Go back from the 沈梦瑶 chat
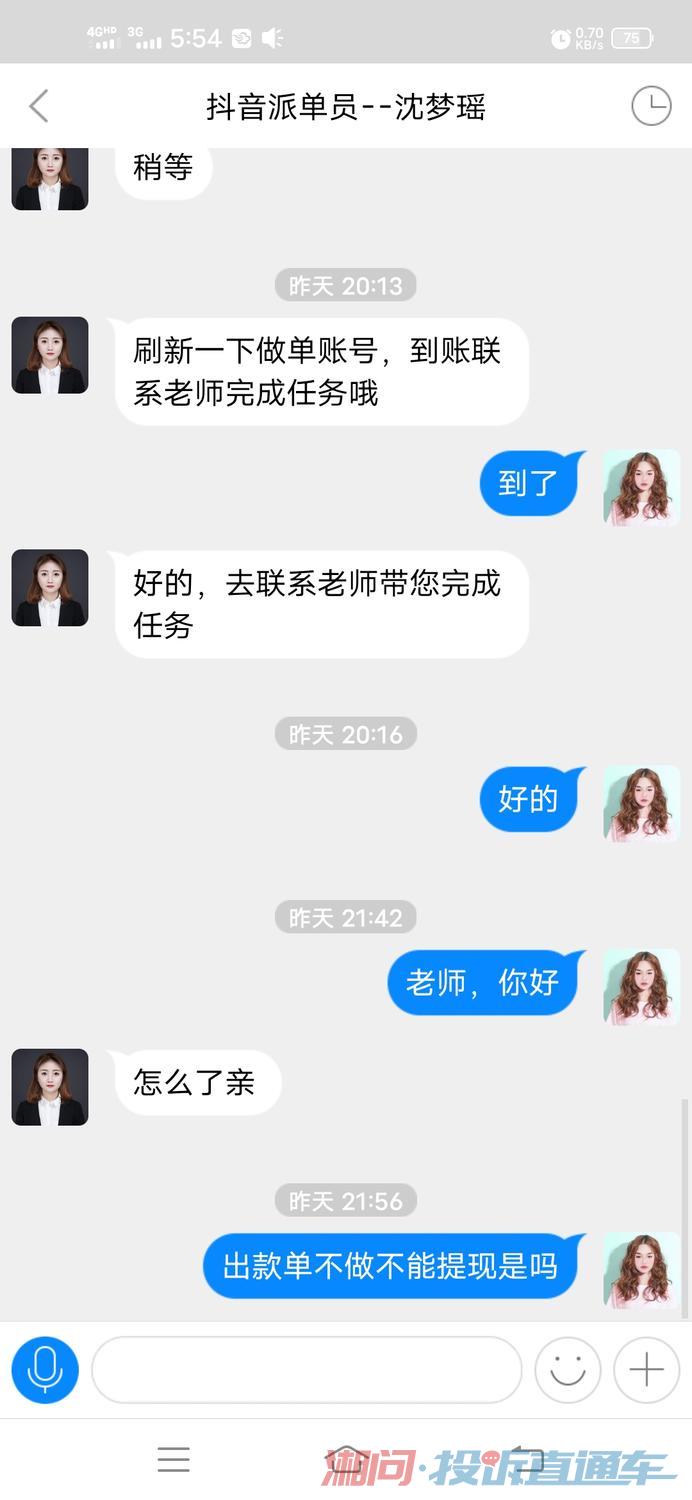692x1500 pixels. 39,106
